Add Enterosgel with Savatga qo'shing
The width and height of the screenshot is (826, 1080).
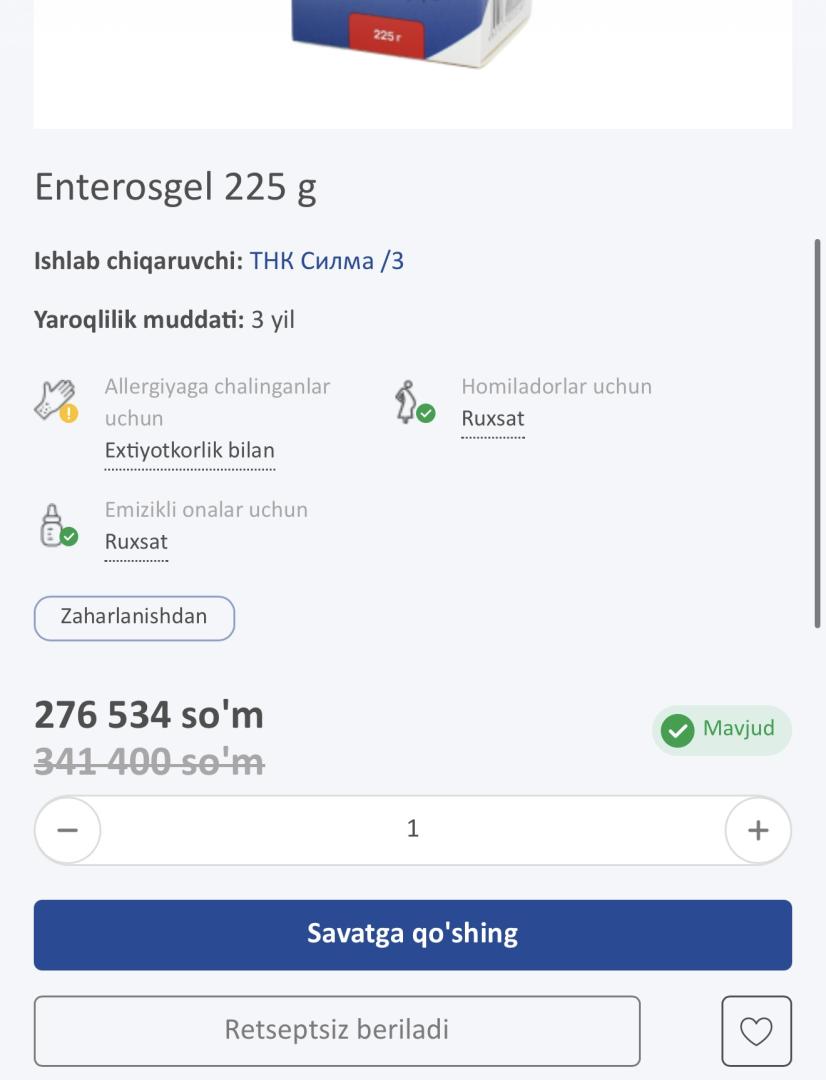point(412,934)
